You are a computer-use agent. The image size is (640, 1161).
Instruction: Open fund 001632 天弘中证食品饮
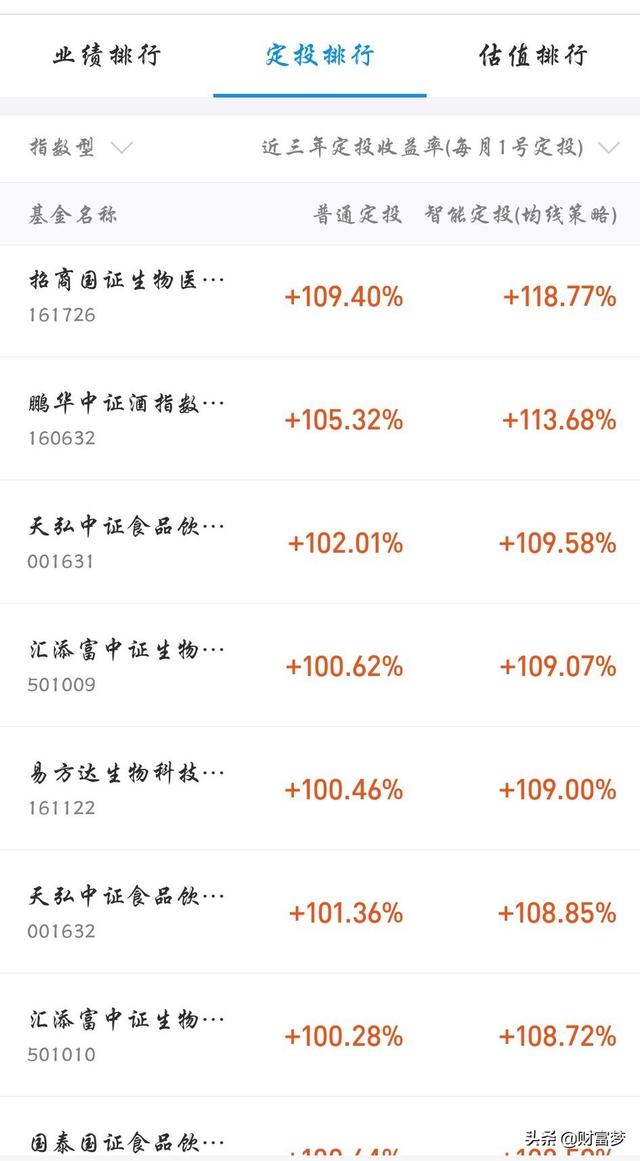(x=320, y=911)
